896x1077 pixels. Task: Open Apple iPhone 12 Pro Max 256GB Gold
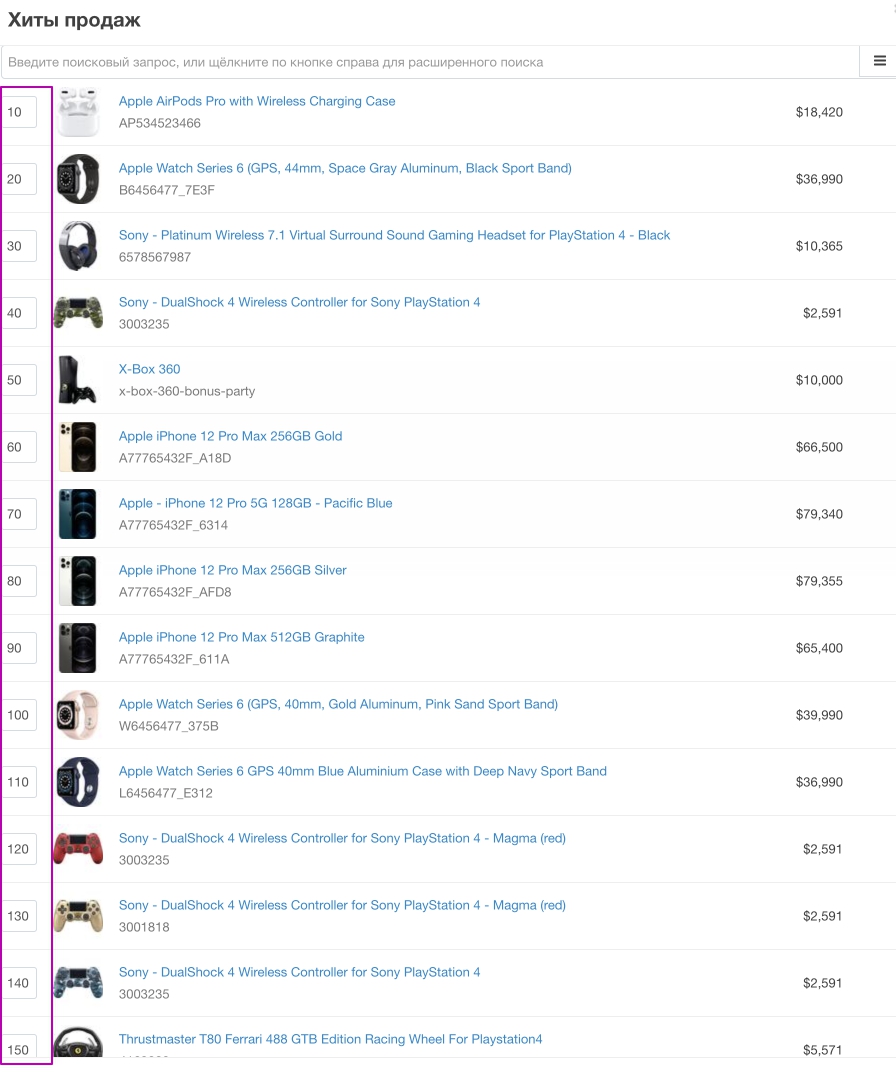click(230, 436)
